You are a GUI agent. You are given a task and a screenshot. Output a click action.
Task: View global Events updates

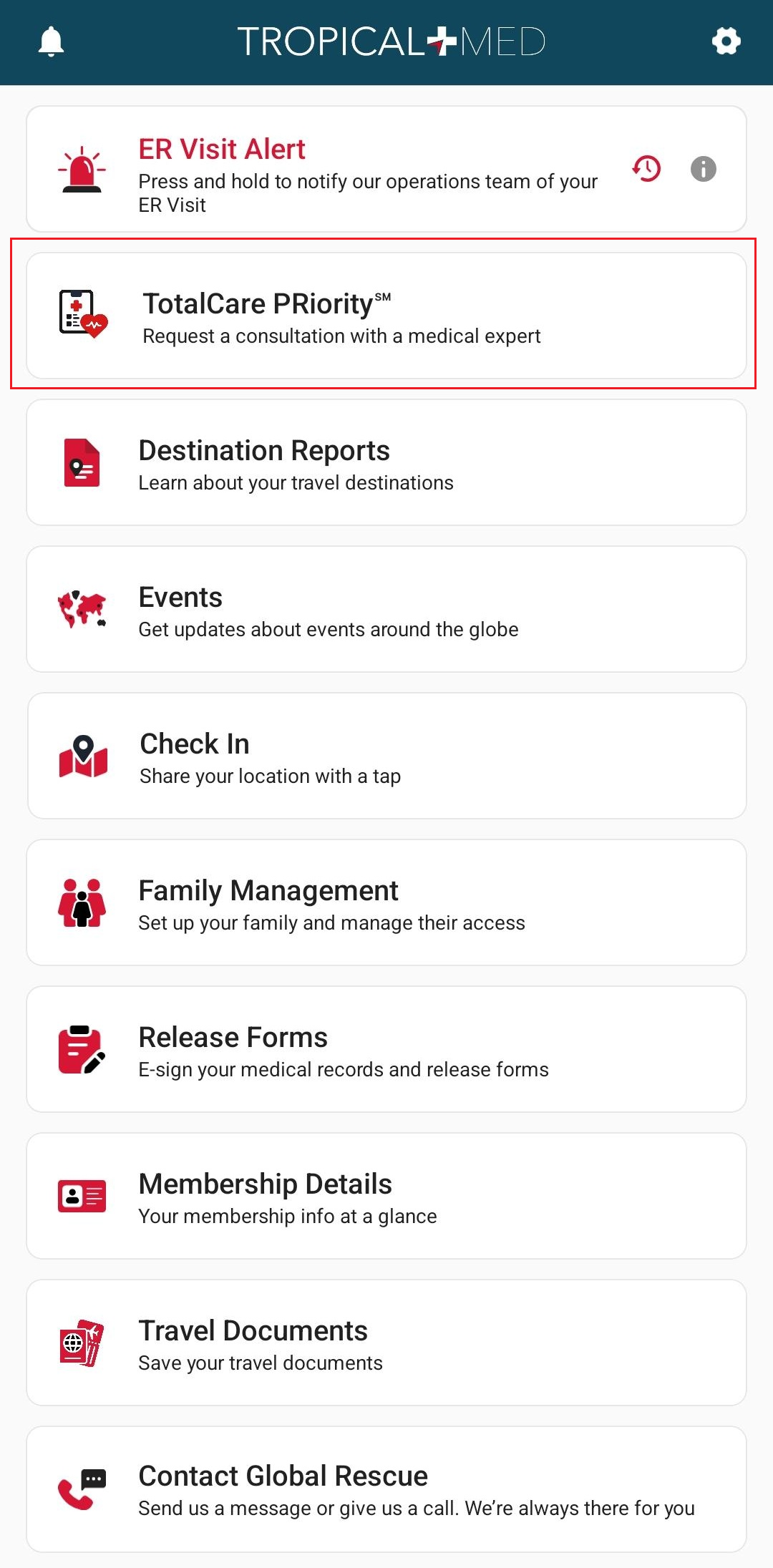pyautogui.click(x=386, y=610)
